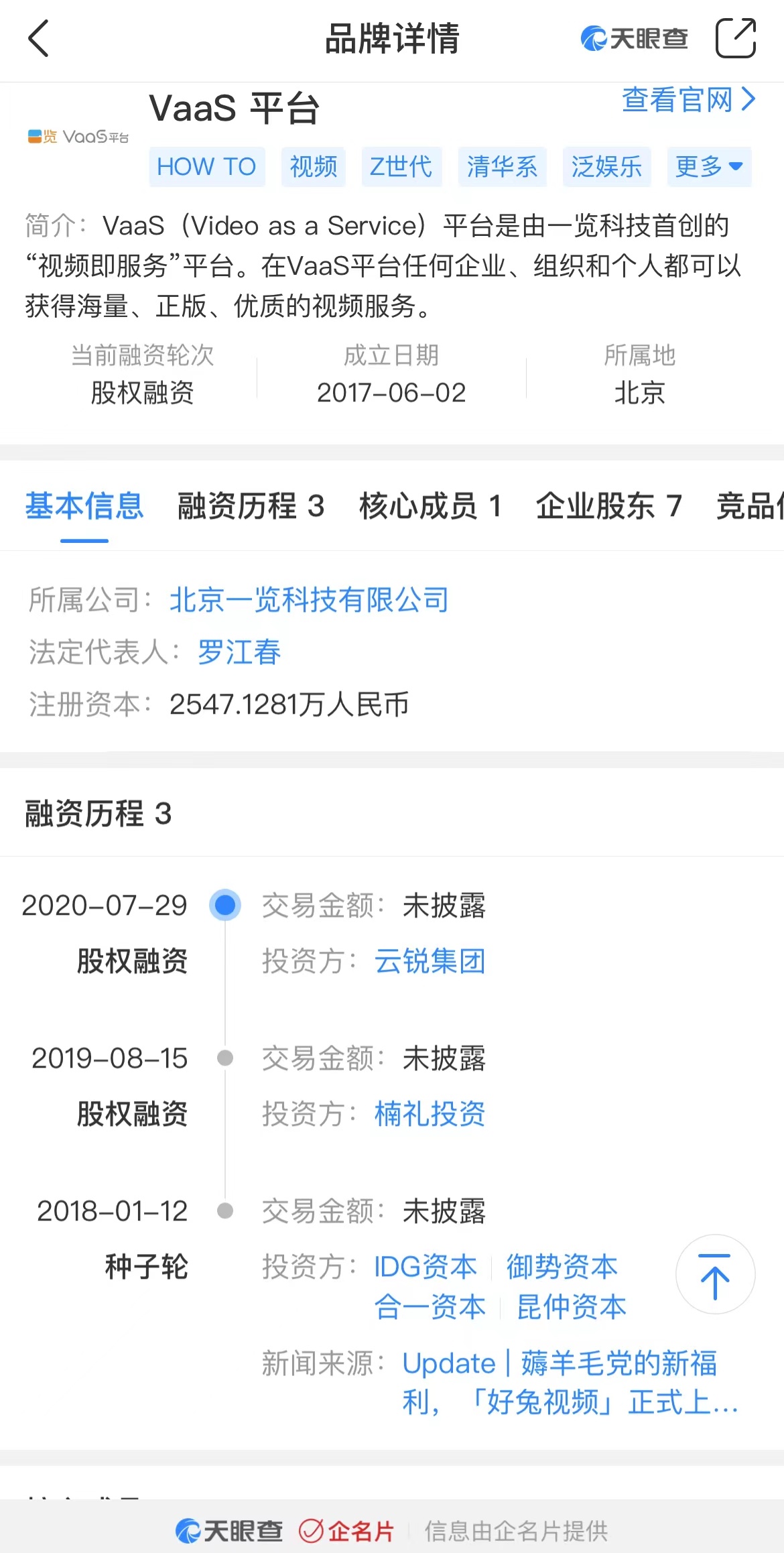Open investor 云锐集团
Screen dimensions: 784x1553
(430, 960)
